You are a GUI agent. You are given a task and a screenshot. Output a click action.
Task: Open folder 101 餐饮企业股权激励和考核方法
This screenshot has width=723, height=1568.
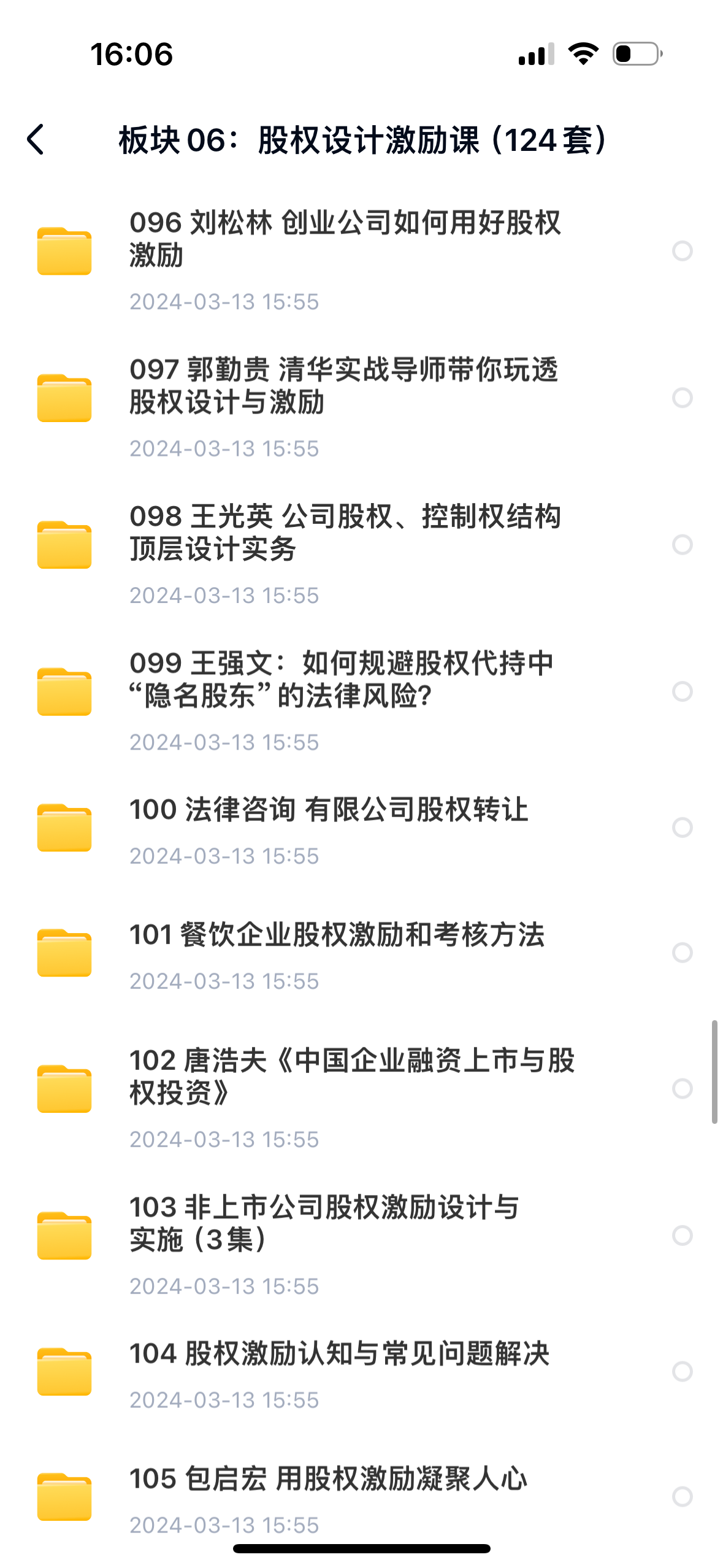point(336,936)
